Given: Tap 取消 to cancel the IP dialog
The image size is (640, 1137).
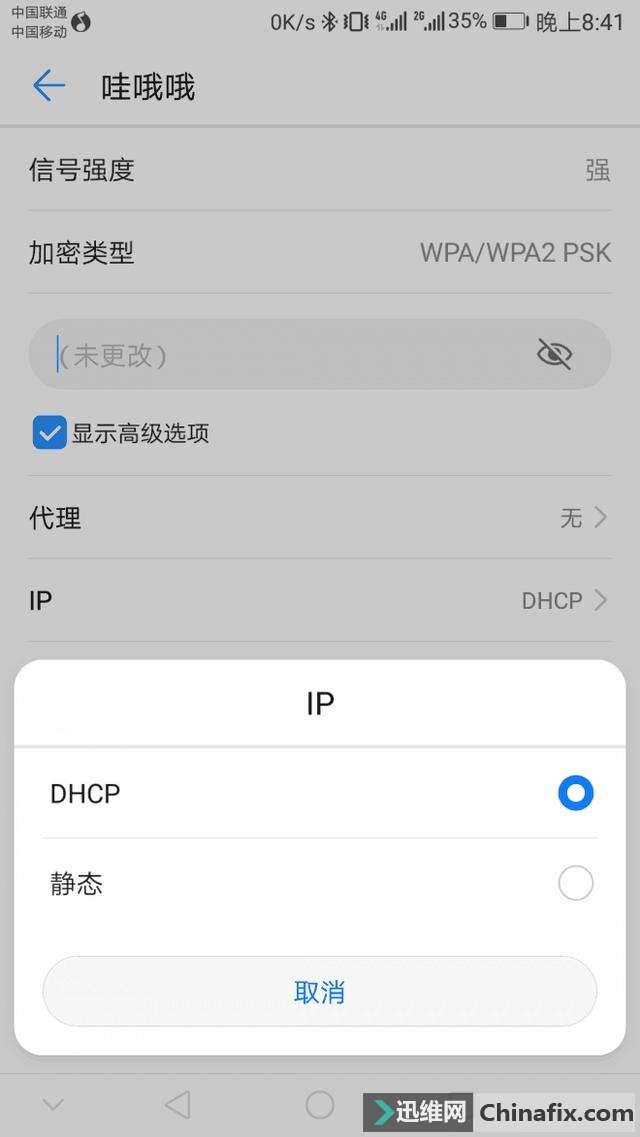Looking at the screenshot, I should (320, 991).
